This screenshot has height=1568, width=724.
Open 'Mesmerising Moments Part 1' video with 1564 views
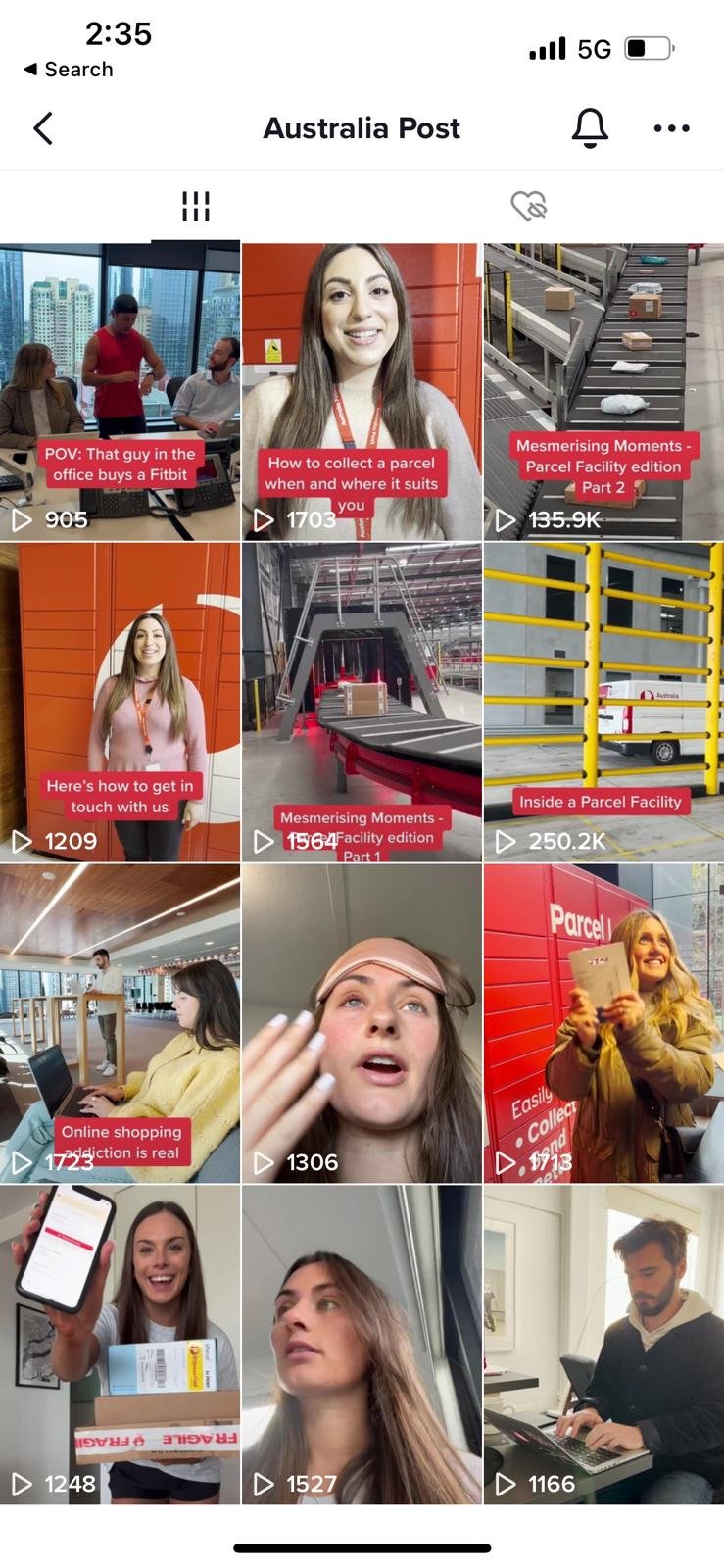click(x=362, y=702)
